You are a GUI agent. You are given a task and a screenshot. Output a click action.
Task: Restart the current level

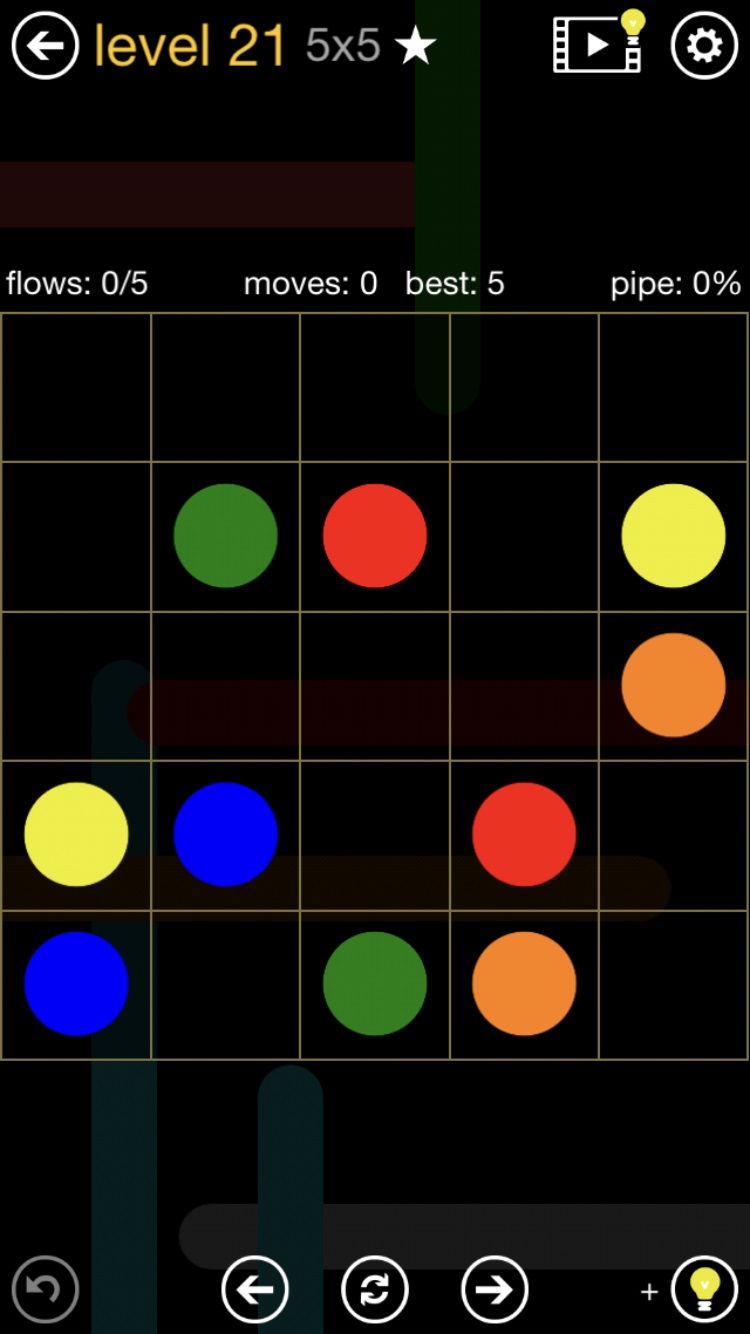click(375, 1289)
